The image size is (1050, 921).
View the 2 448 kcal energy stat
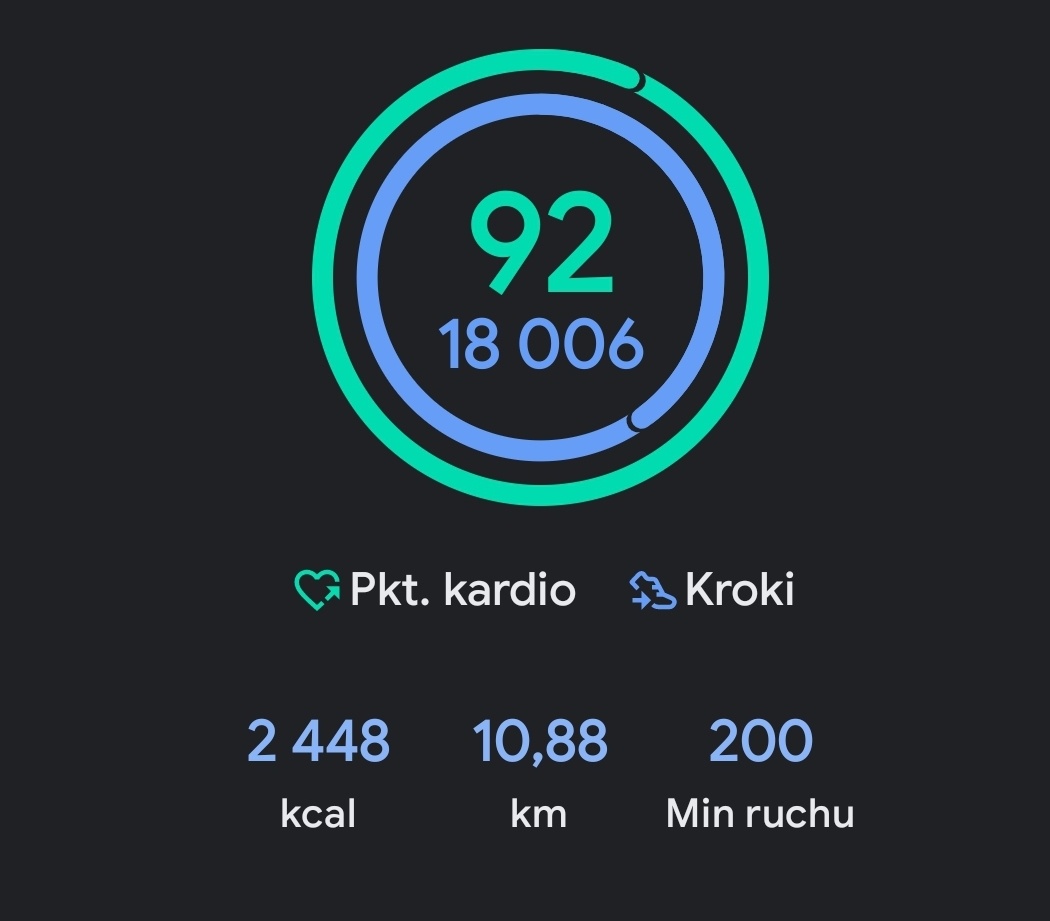[318, 772]
